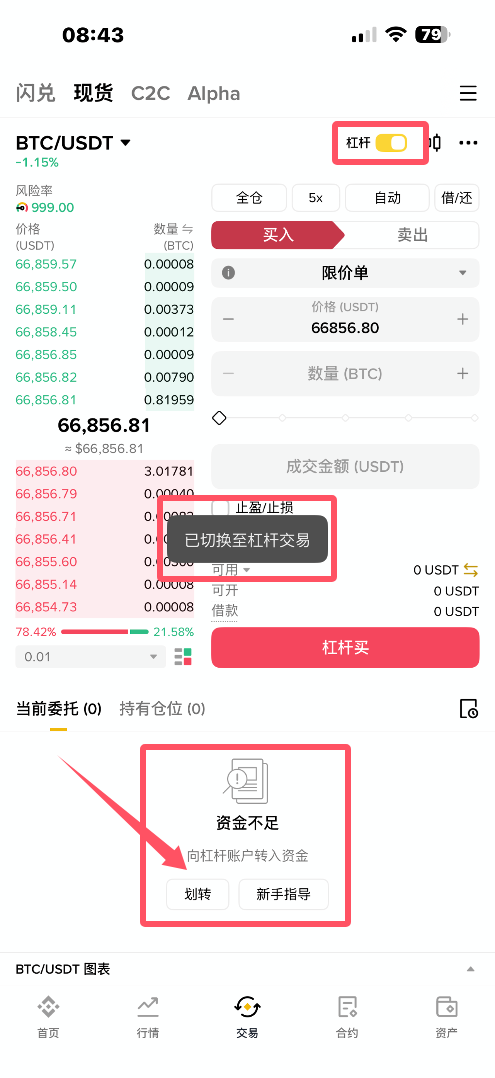Open the hamburger menu at top right
Screen dimensions: 495x1078
coord(468,94)
